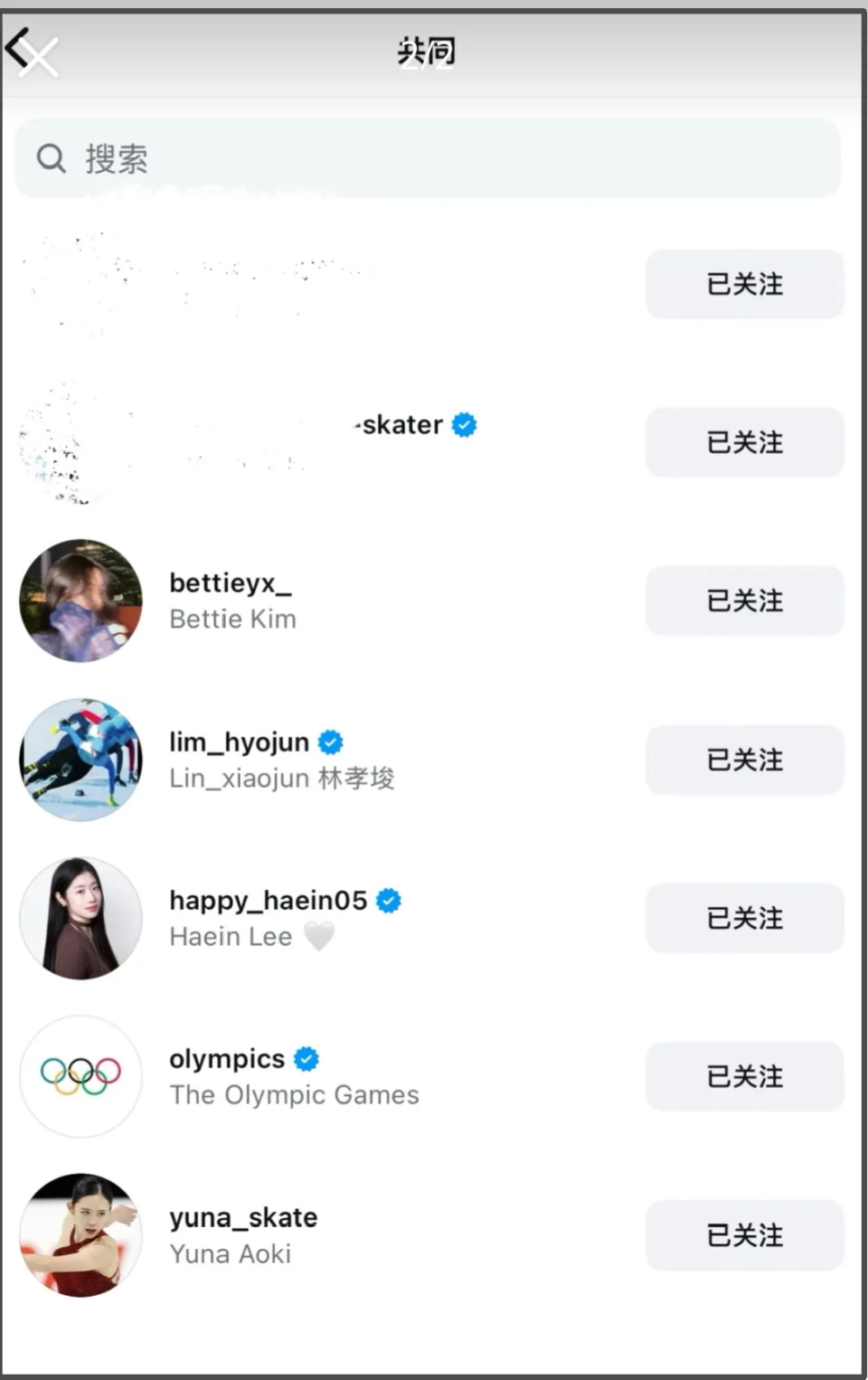
Task: Click the topmost 已关注 button
Action: [x=743, y=284]
